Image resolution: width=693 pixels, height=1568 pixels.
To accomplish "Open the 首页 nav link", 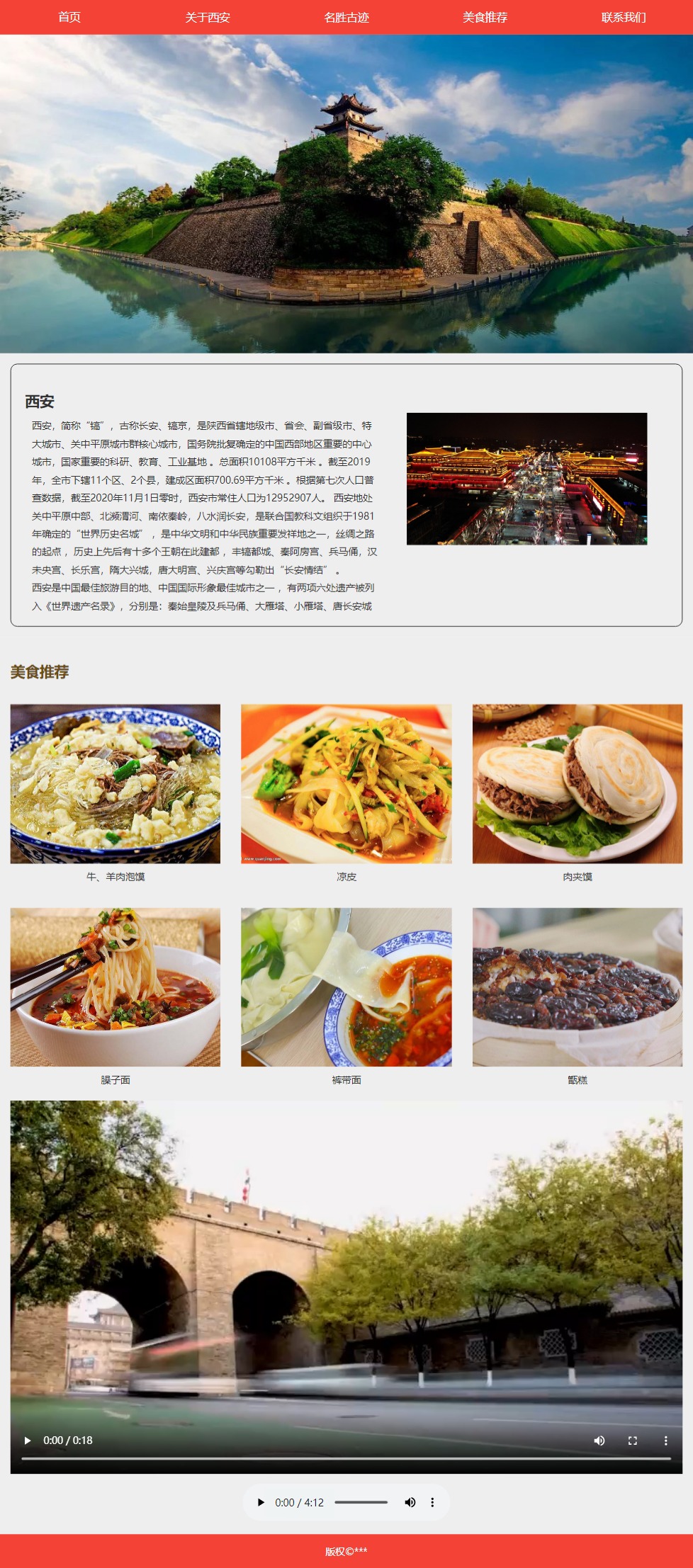I will coord(69,17).
